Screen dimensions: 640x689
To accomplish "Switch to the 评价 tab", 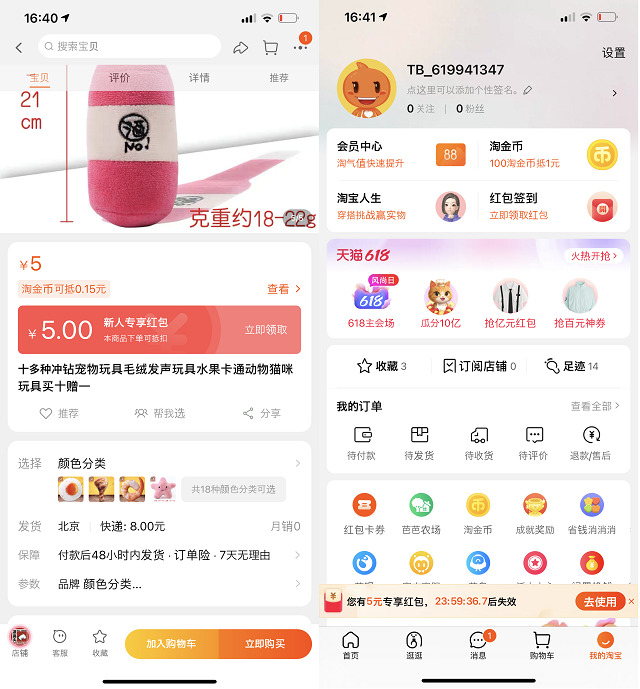I will 119,78.
